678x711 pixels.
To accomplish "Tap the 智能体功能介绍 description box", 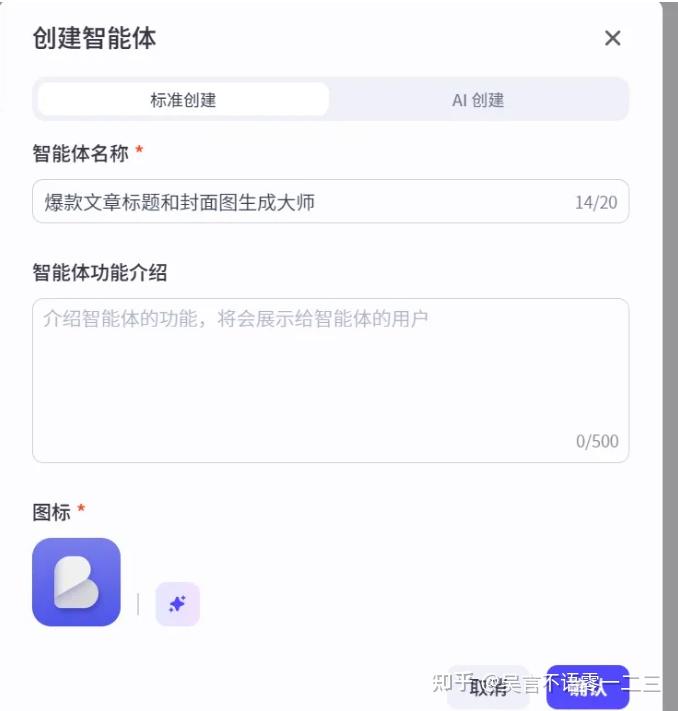I will [x=330, y=380].
